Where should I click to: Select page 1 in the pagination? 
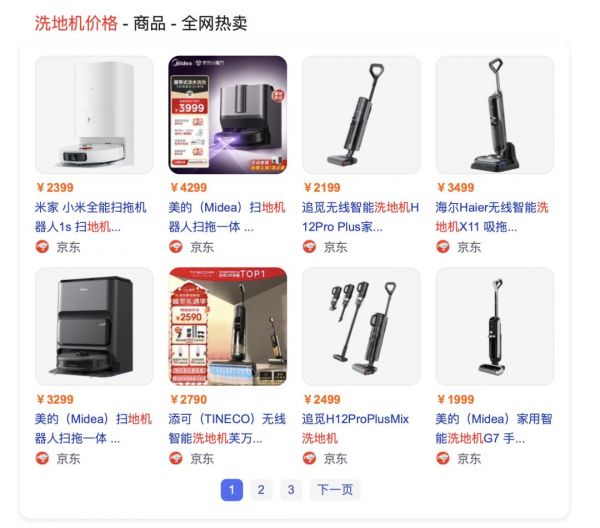coord(231,490)
